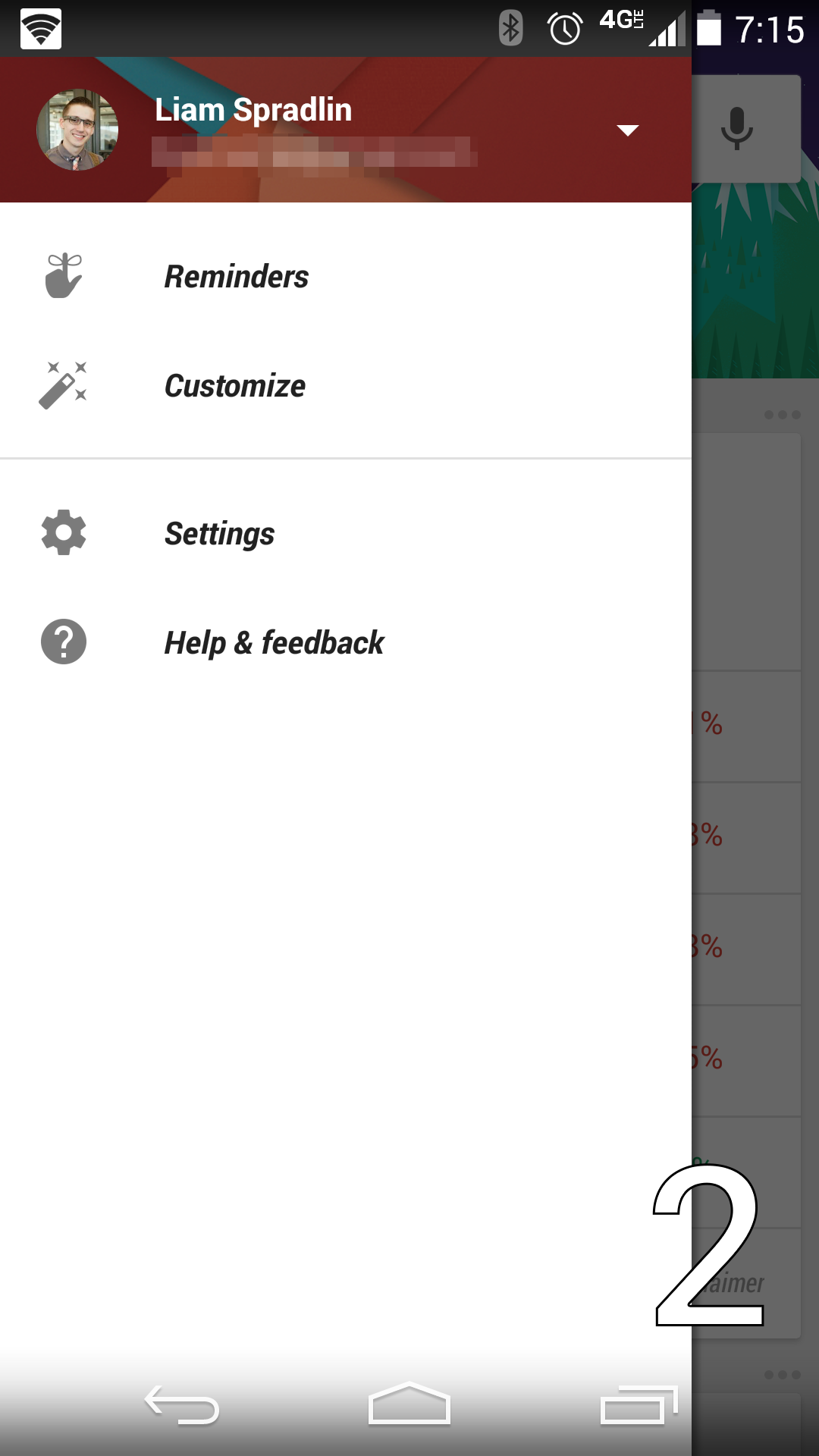Open the overflow dots above the cards
Screen dimensions: 819x1456
[783, 415]
